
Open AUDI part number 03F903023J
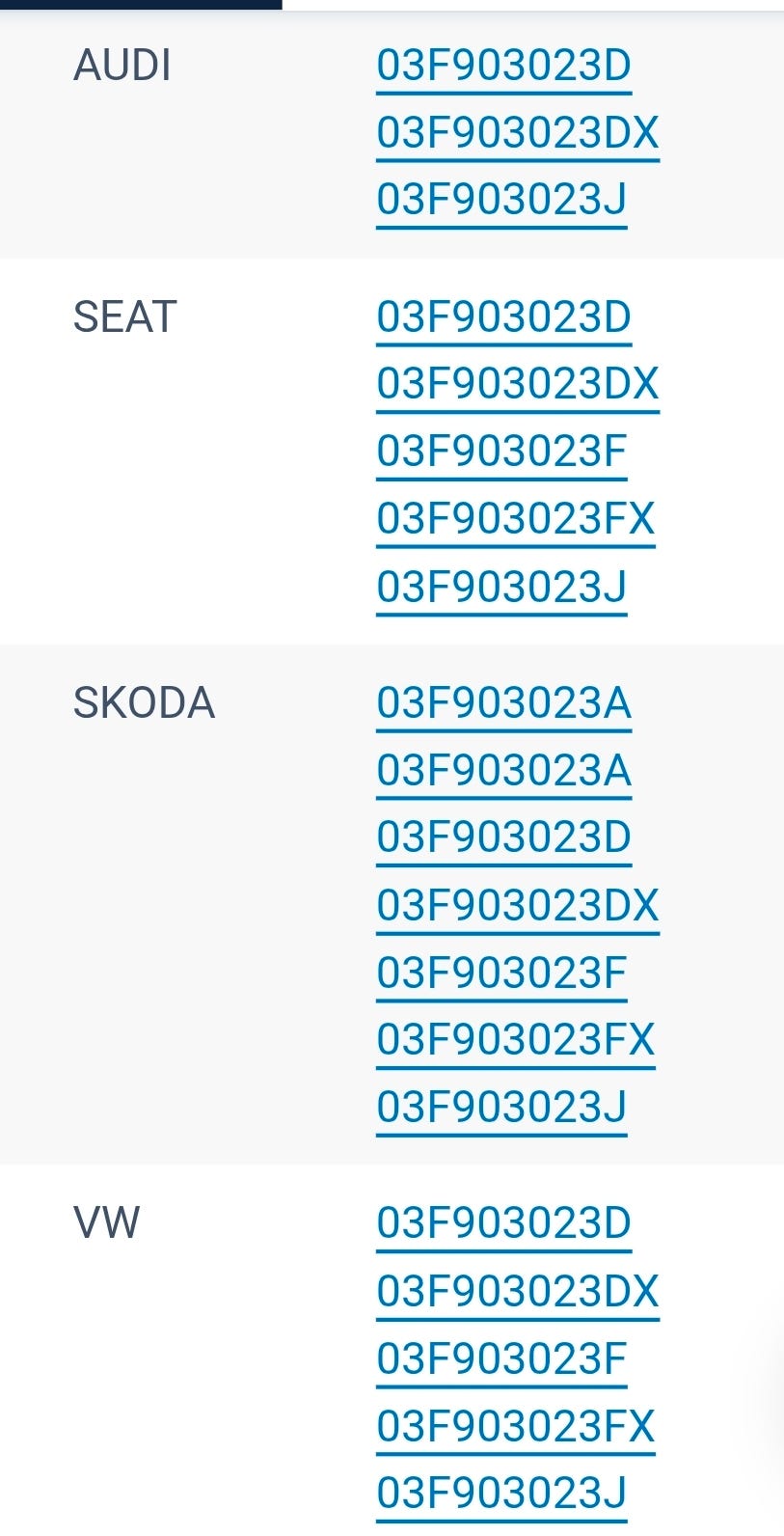tap(501, 200)
